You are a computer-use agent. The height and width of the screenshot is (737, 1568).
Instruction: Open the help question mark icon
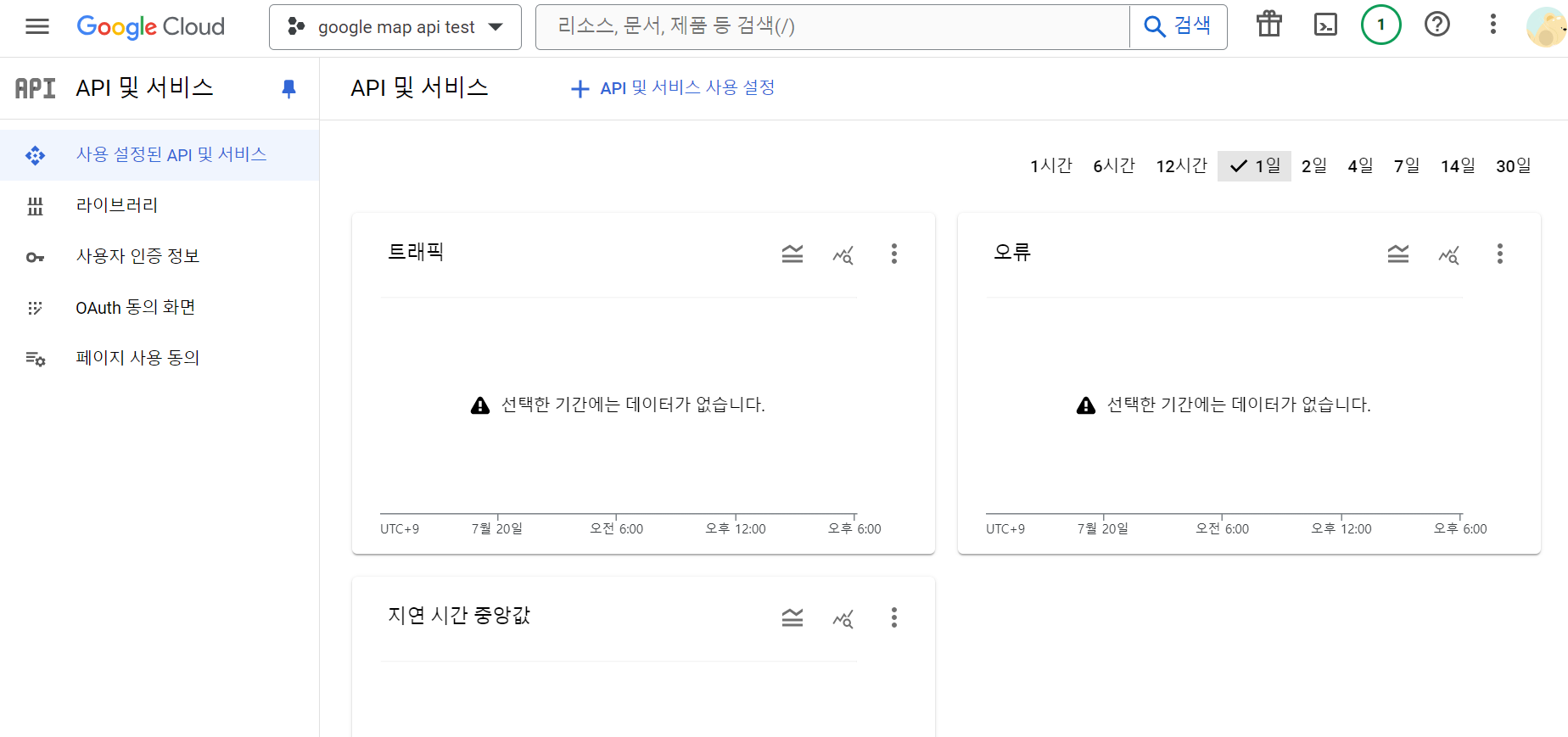click(1436, 25)
